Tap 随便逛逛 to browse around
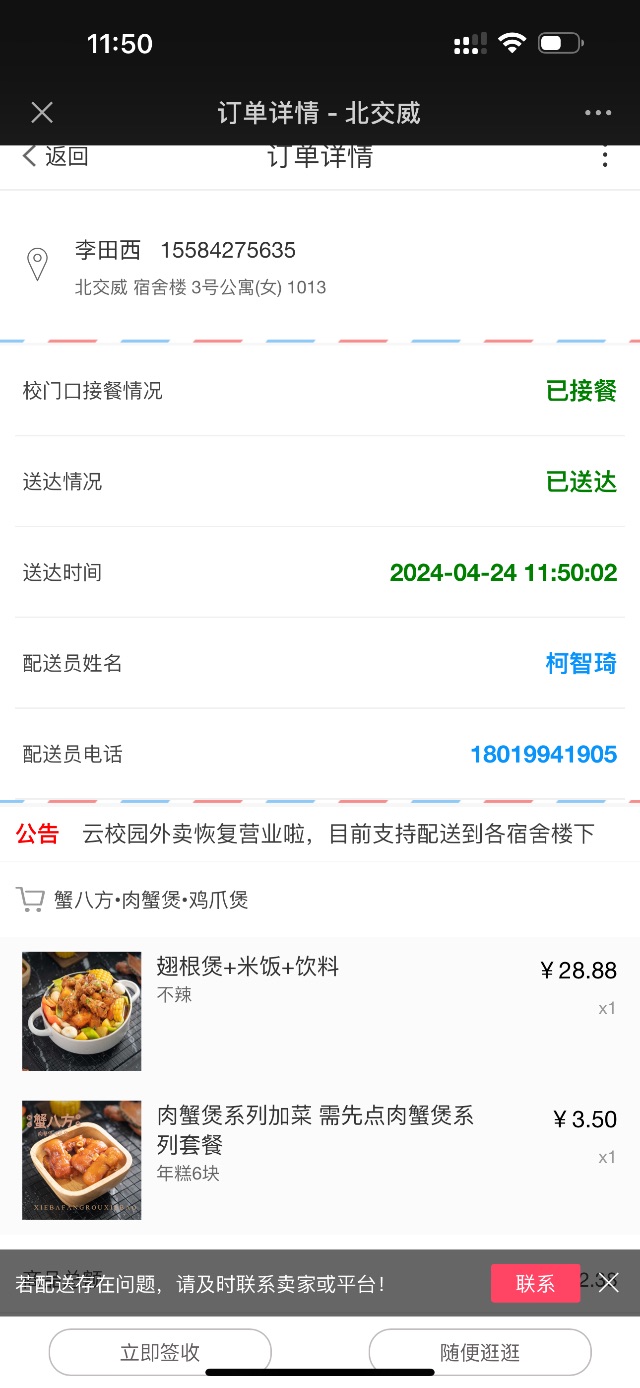The width and height of the screenshot is (640, 1388). pos(480,1352)
